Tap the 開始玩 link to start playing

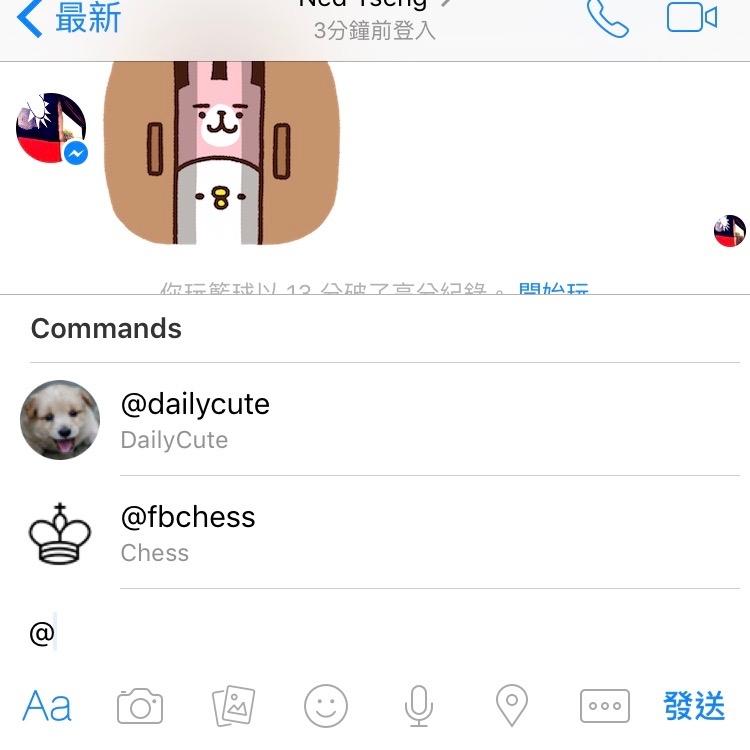(x=553, y=290)
